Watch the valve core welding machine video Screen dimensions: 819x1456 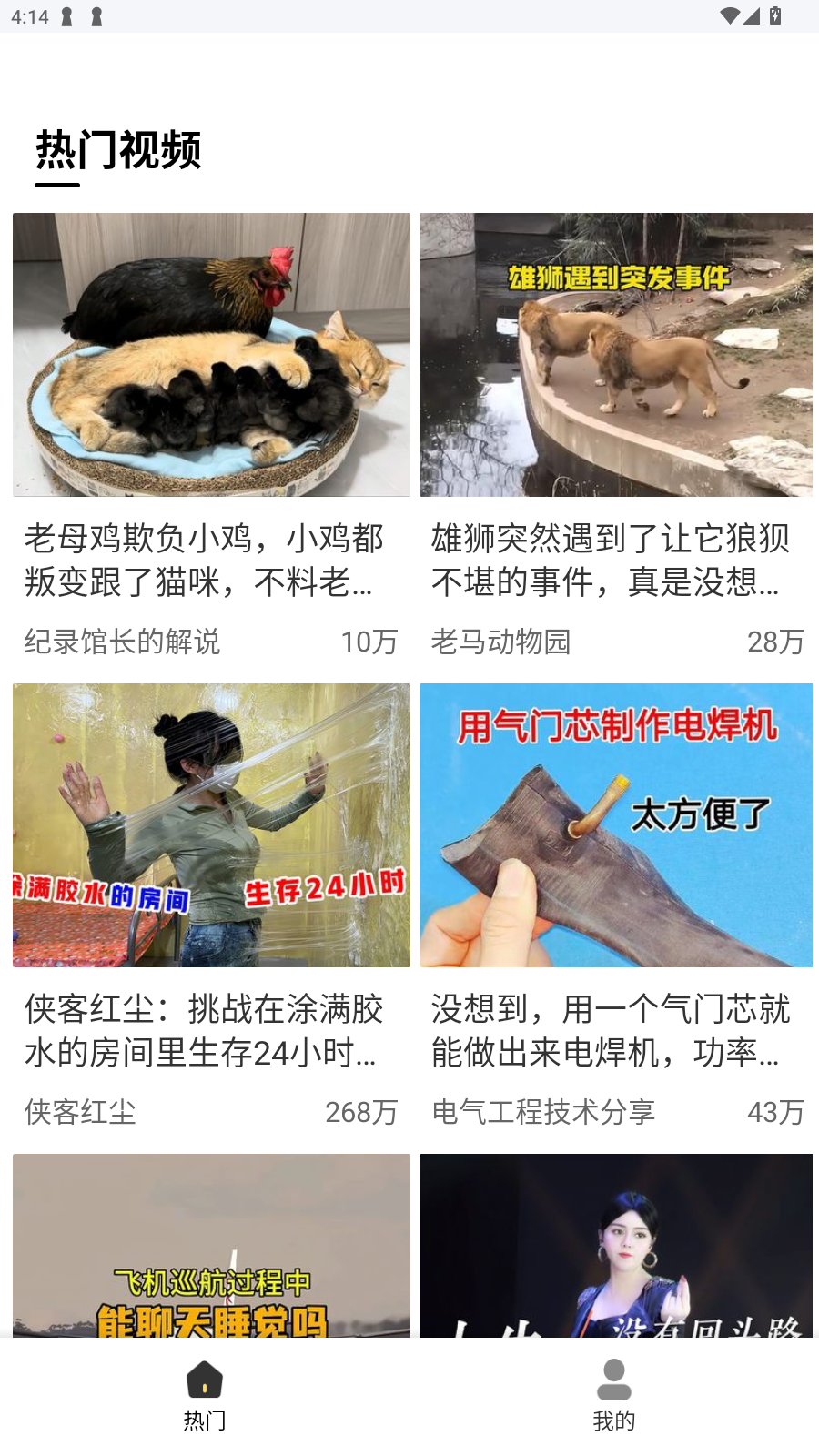click(616, 825)
